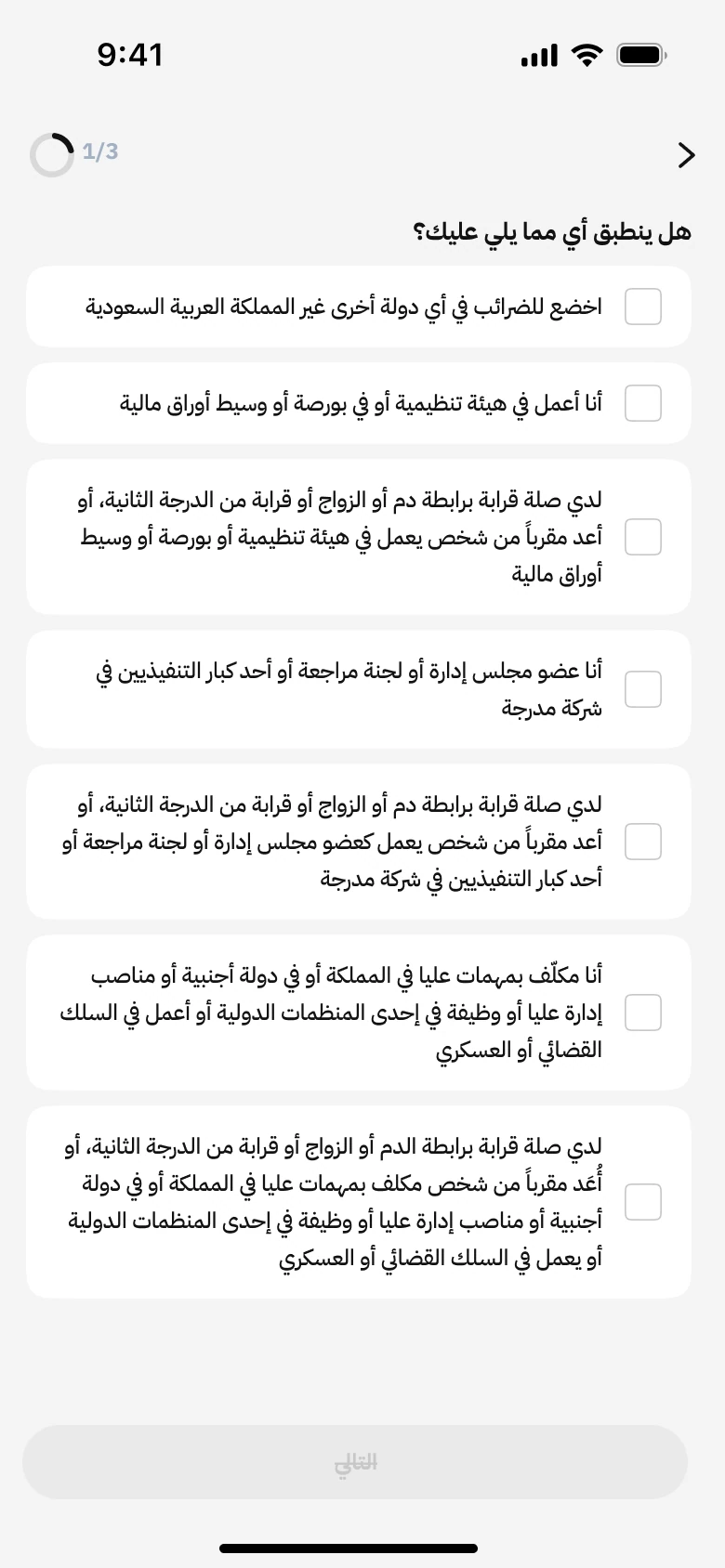The image size is (725, 1568).
Task: Check 'أنا عضو مجلس إدارة' in a listed company
Action: pos(642,689)
